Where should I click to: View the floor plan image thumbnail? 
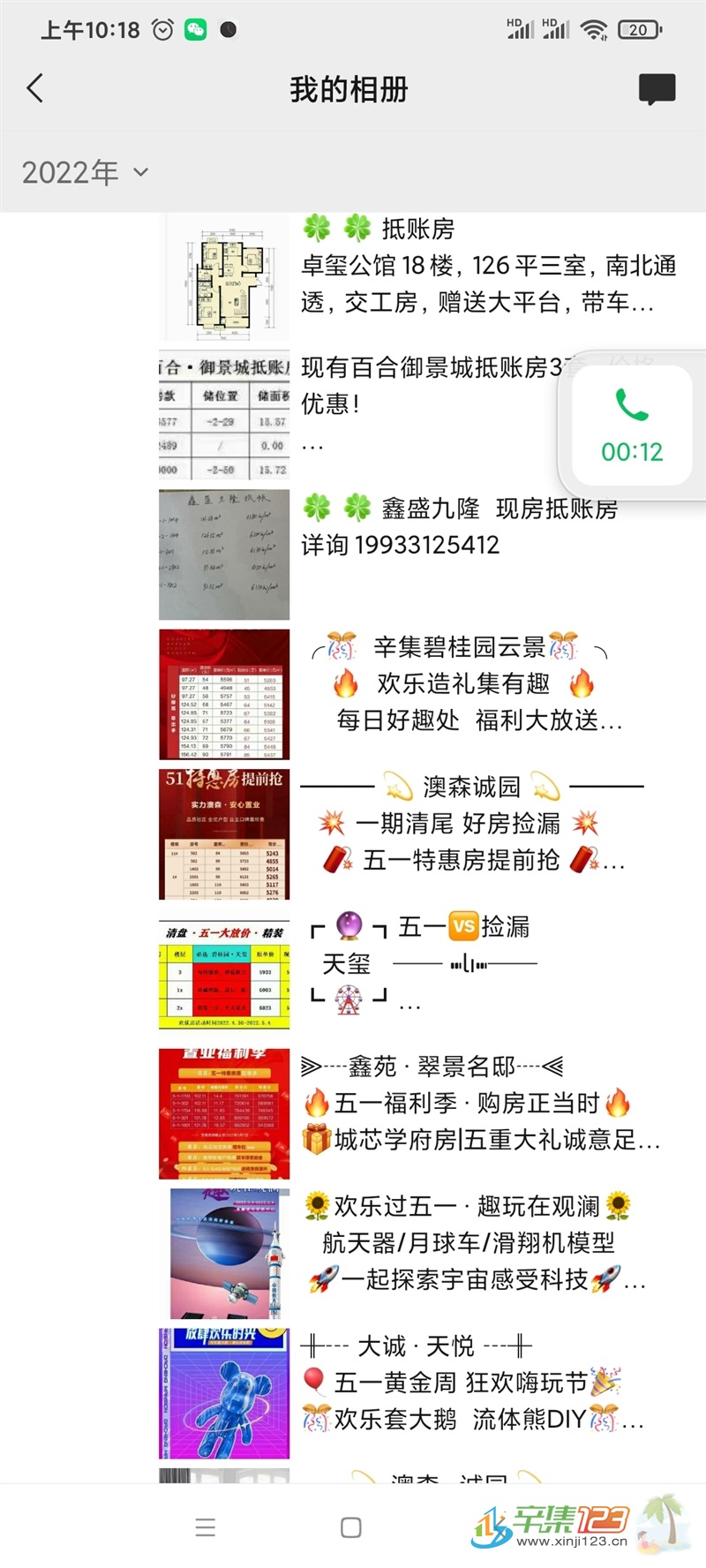coord(224,276)
